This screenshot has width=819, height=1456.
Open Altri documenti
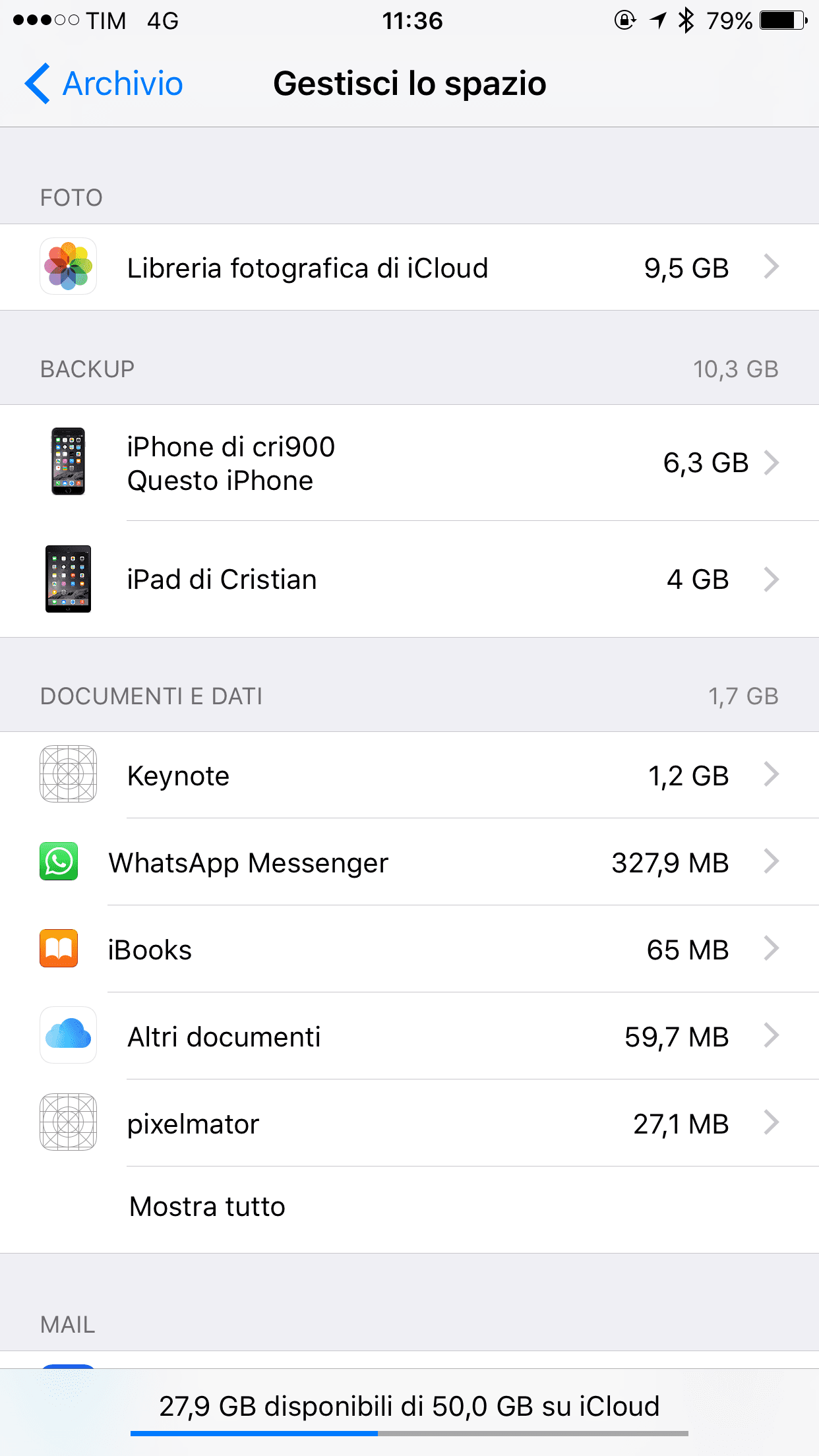coord(409,1036)
